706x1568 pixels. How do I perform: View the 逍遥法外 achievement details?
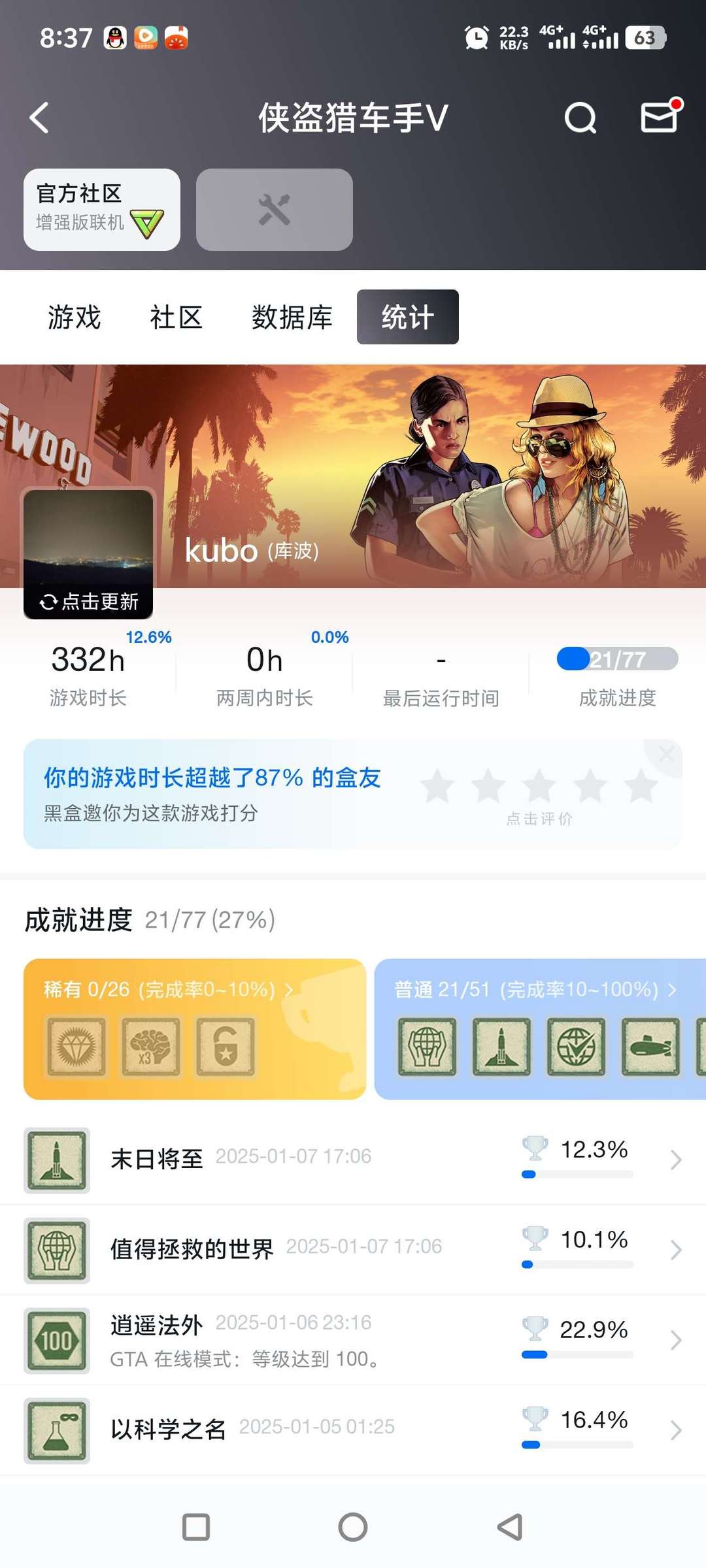point(353,1339)
